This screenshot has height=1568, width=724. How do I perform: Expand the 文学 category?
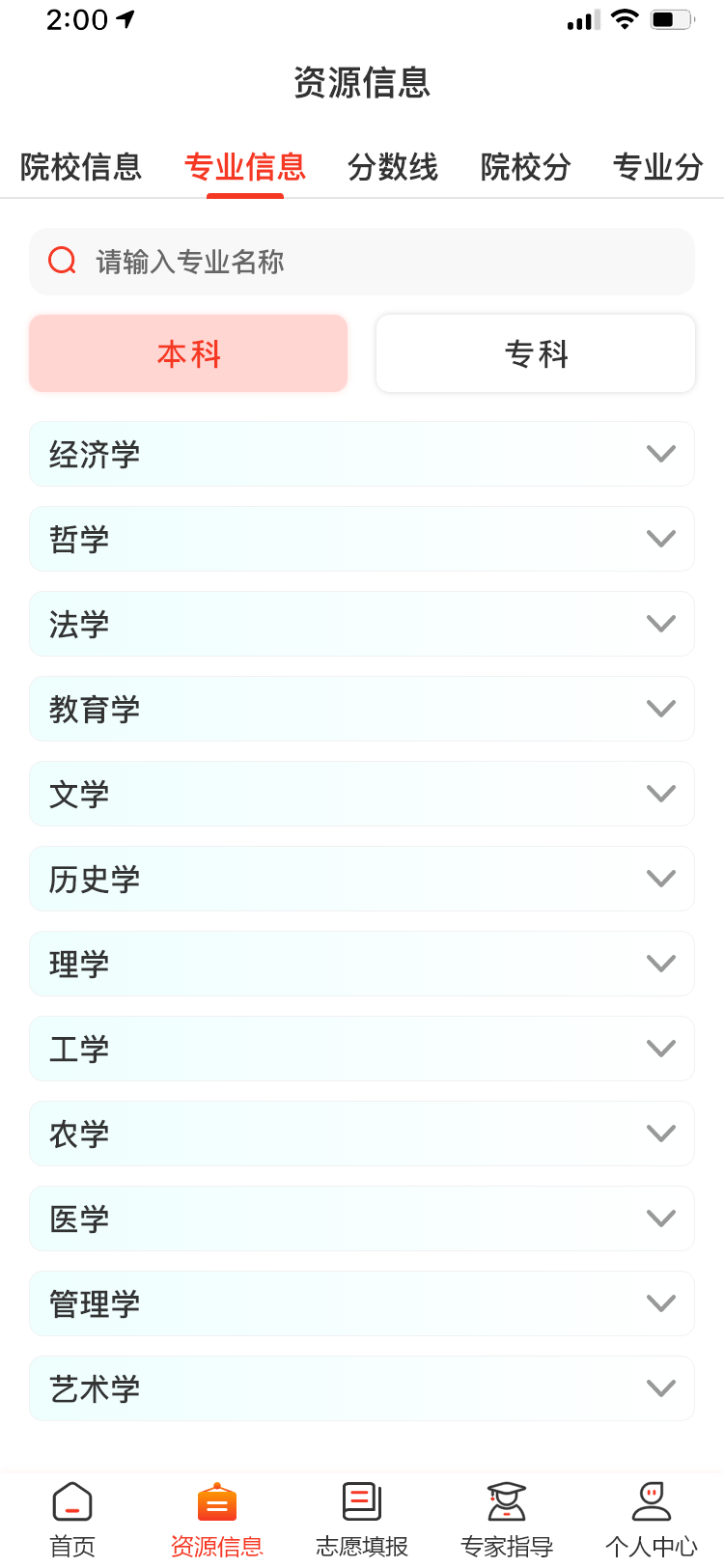(362, 794)
